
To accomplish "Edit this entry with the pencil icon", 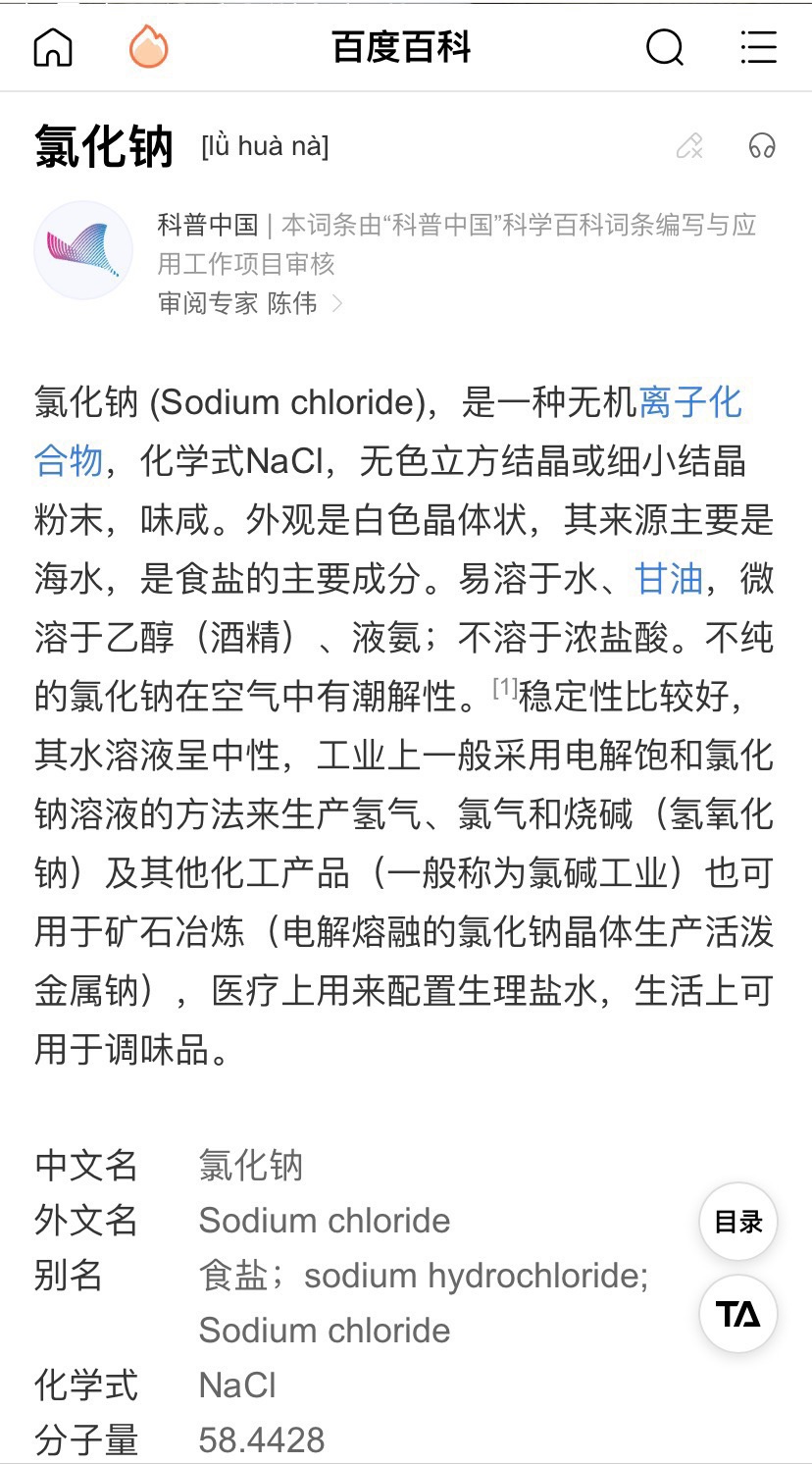I will (x=689, y=146).
